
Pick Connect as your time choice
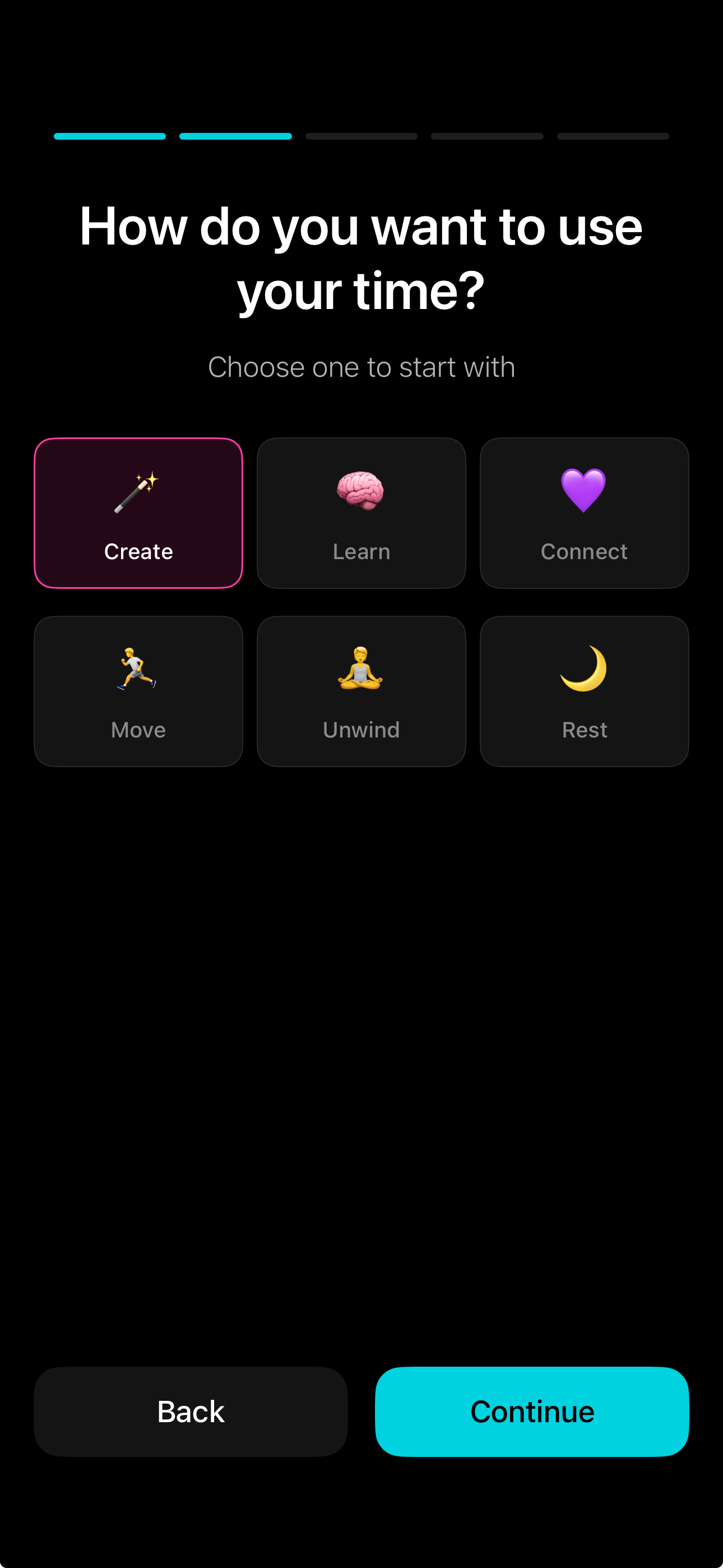coord(584,511)
